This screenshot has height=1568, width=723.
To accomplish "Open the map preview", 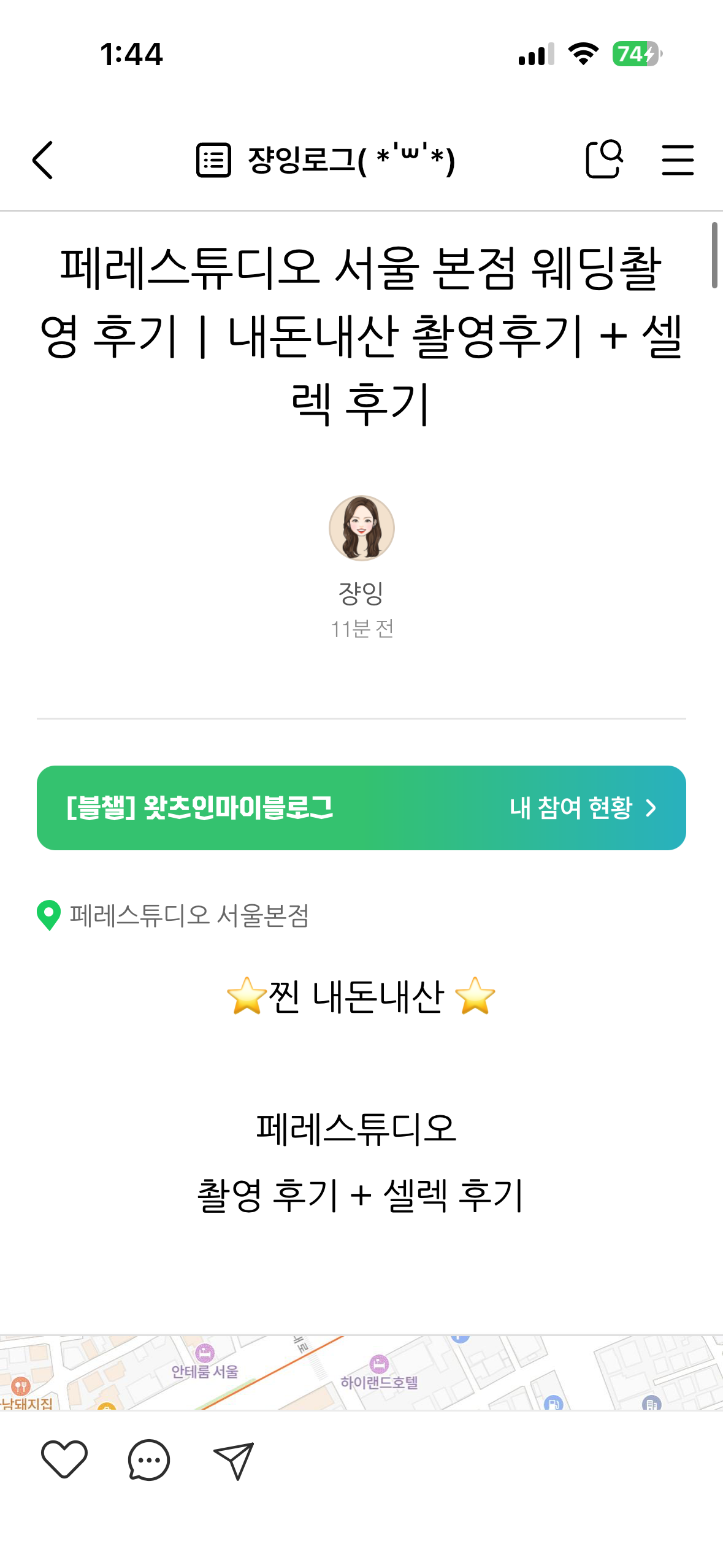I will (361, 1372).
